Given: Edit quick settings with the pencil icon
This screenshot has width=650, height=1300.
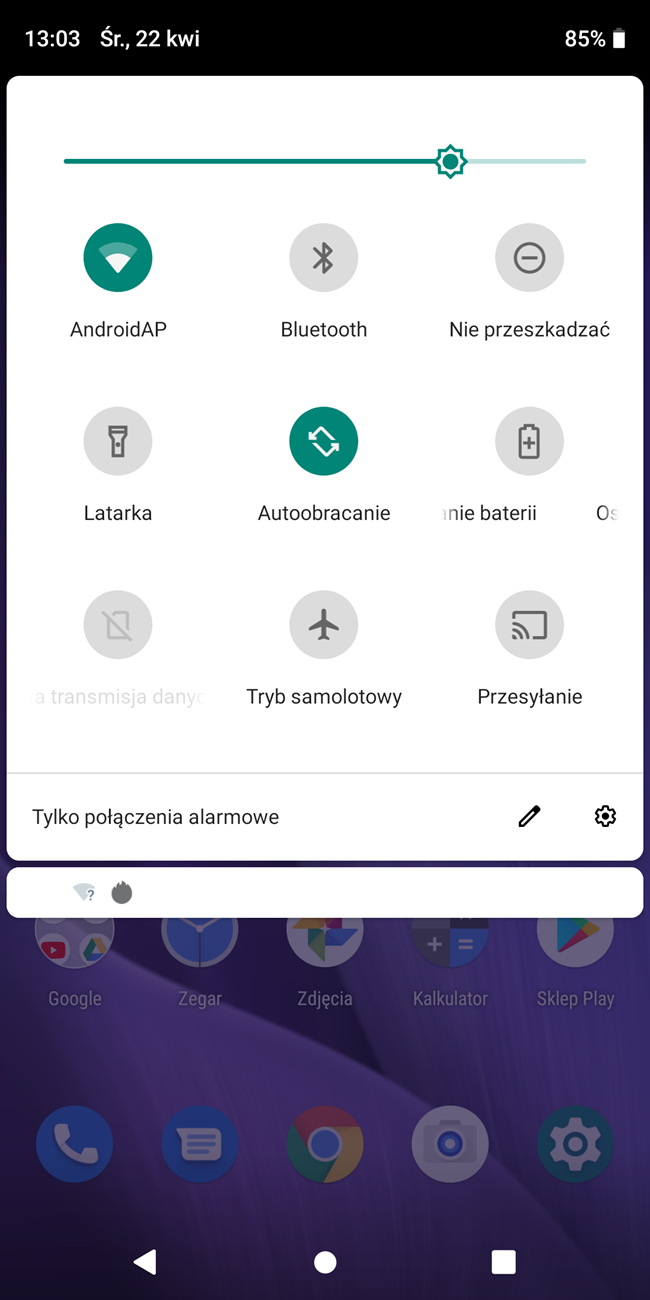Looking at the screenshot, I should coord(529,816).
